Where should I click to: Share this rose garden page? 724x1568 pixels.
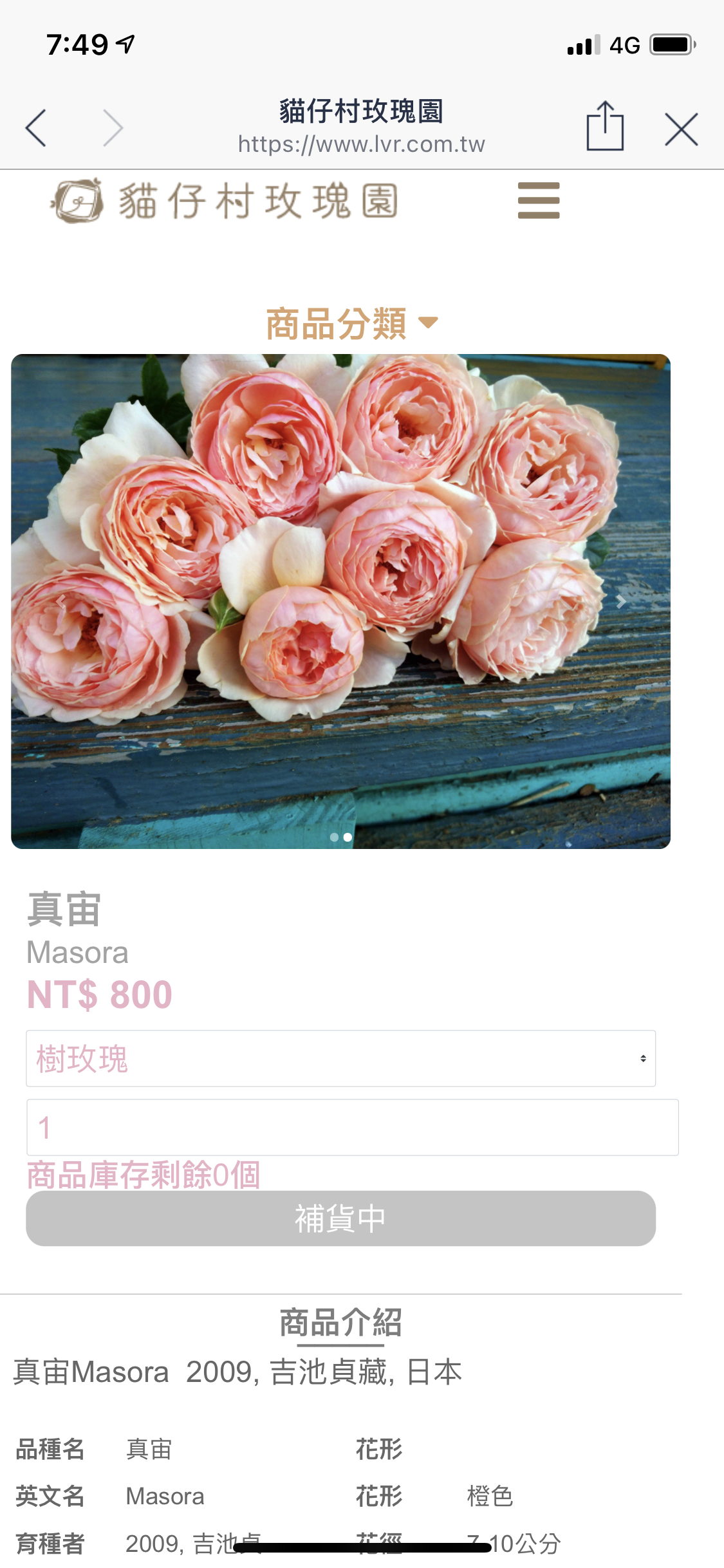click(x=604, y=127)
